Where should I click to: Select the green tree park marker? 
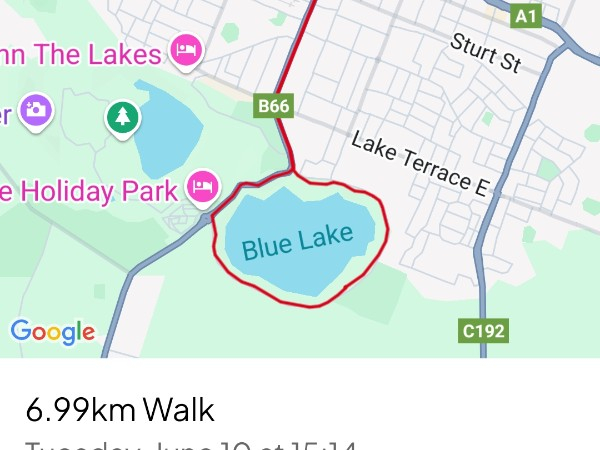(123, 117)
